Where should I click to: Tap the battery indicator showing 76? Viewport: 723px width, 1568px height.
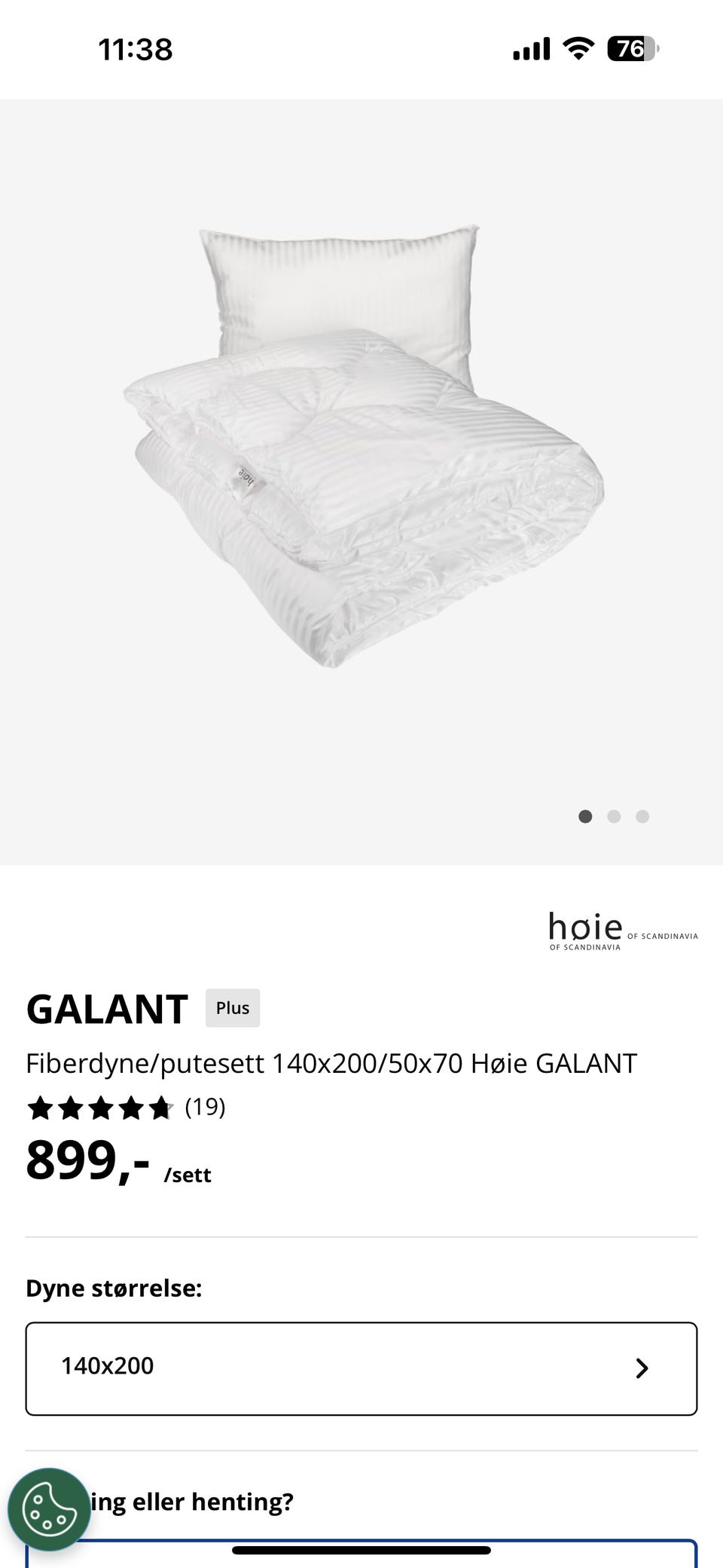pyautogui.click(x=630, y=48)
